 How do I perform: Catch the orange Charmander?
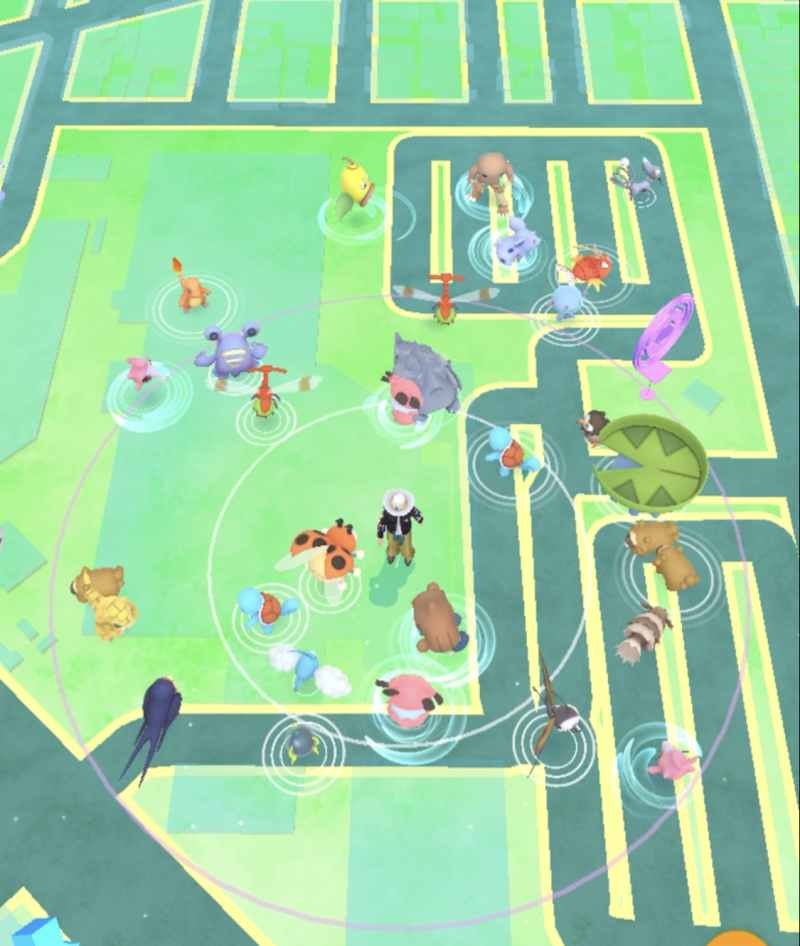(x=187, y=286)
